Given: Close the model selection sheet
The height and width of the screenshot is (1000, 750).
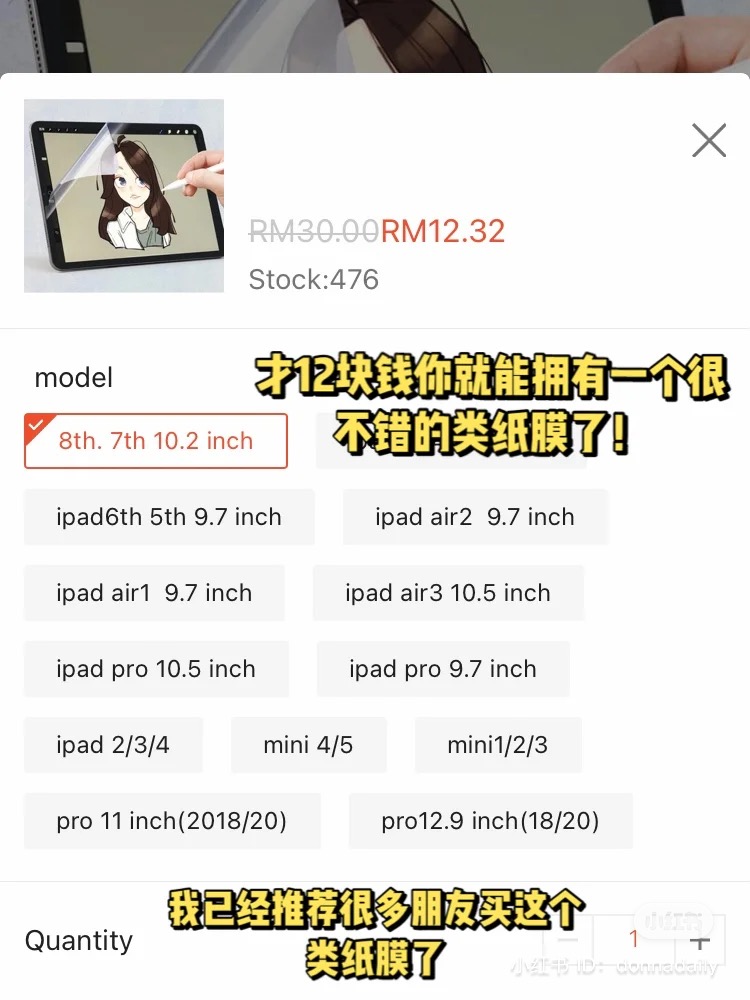Looking at the screenshot, I should [x=708, y=141].
